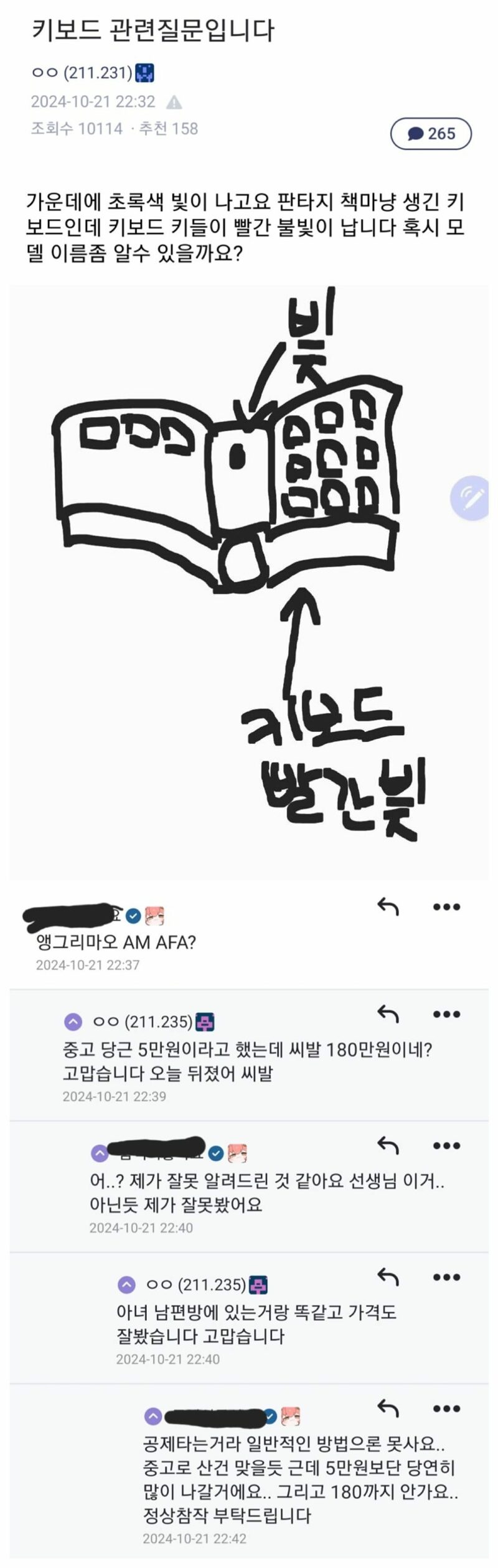Open the 265 comments button
498x1568 pixels.
coord(431,133)
